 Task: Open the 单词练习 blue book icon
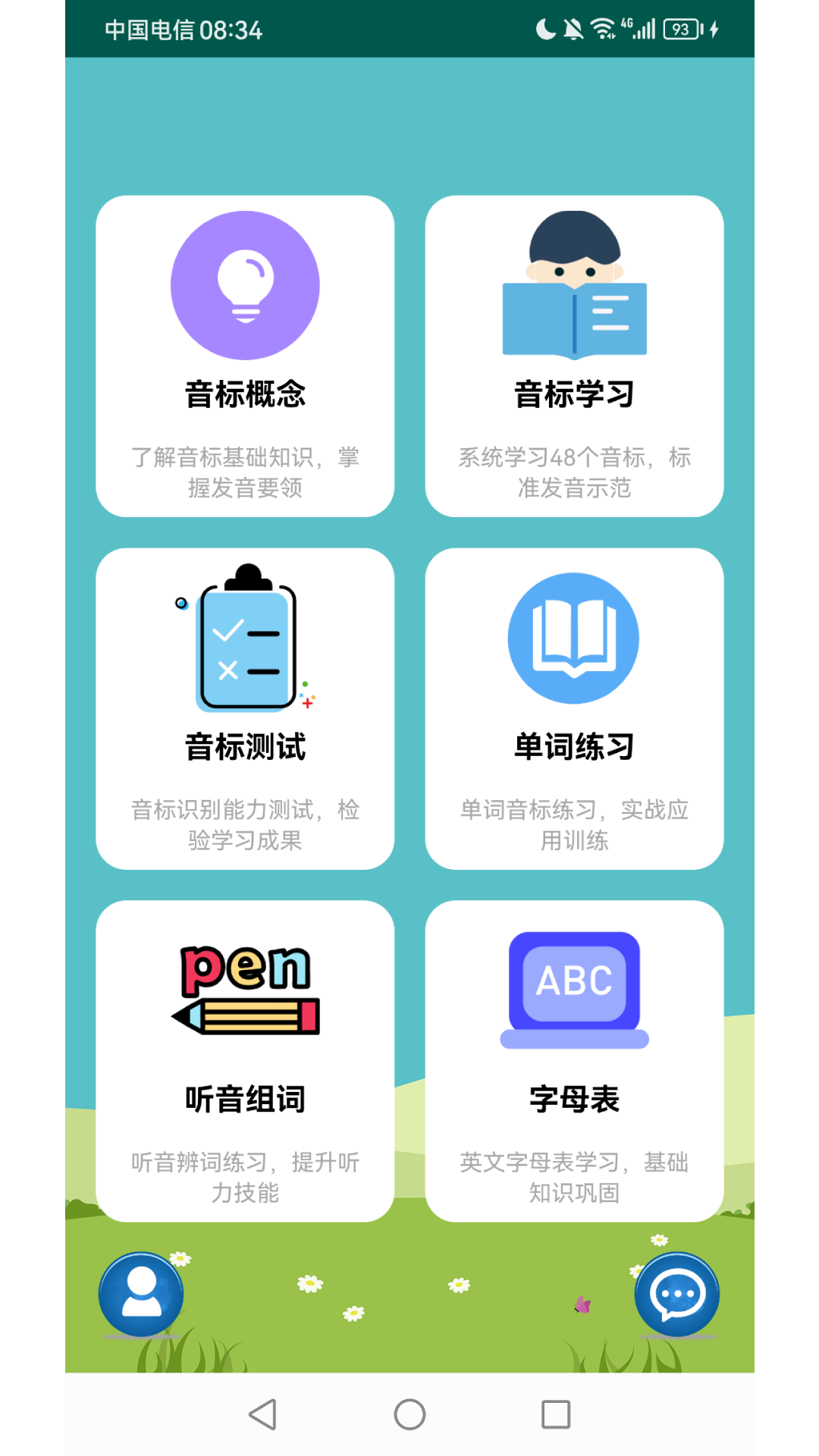click(573, 638)
